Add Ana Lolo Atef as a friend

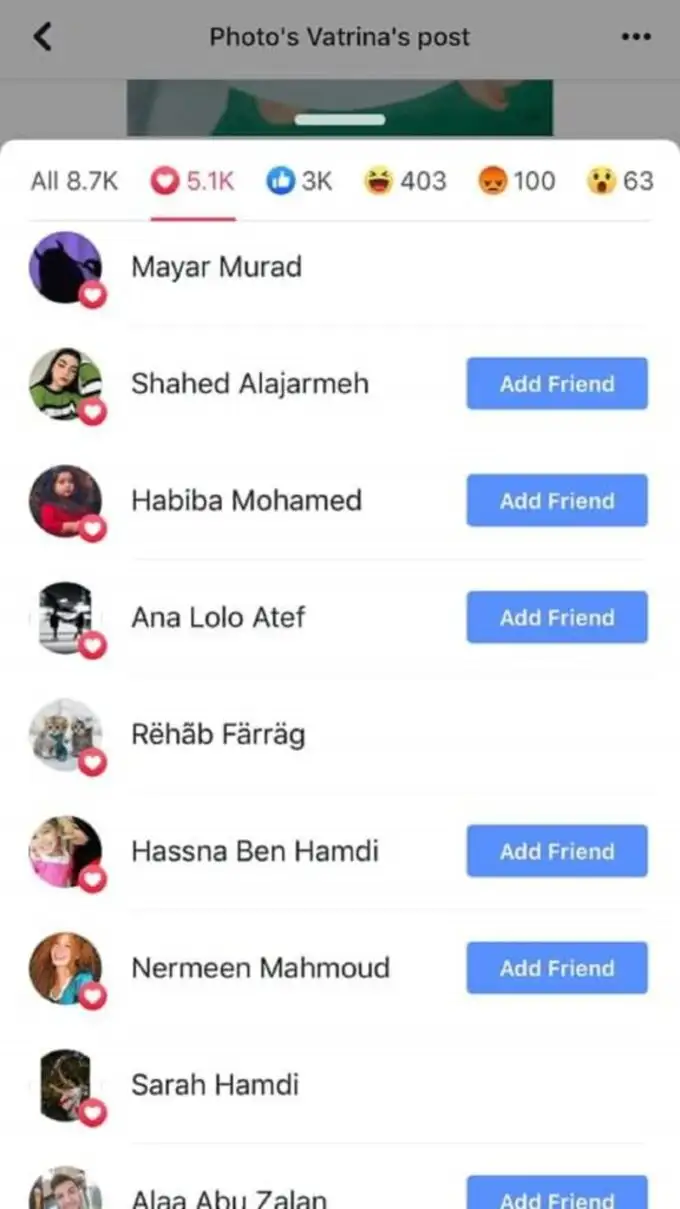(x=557, y=618)
